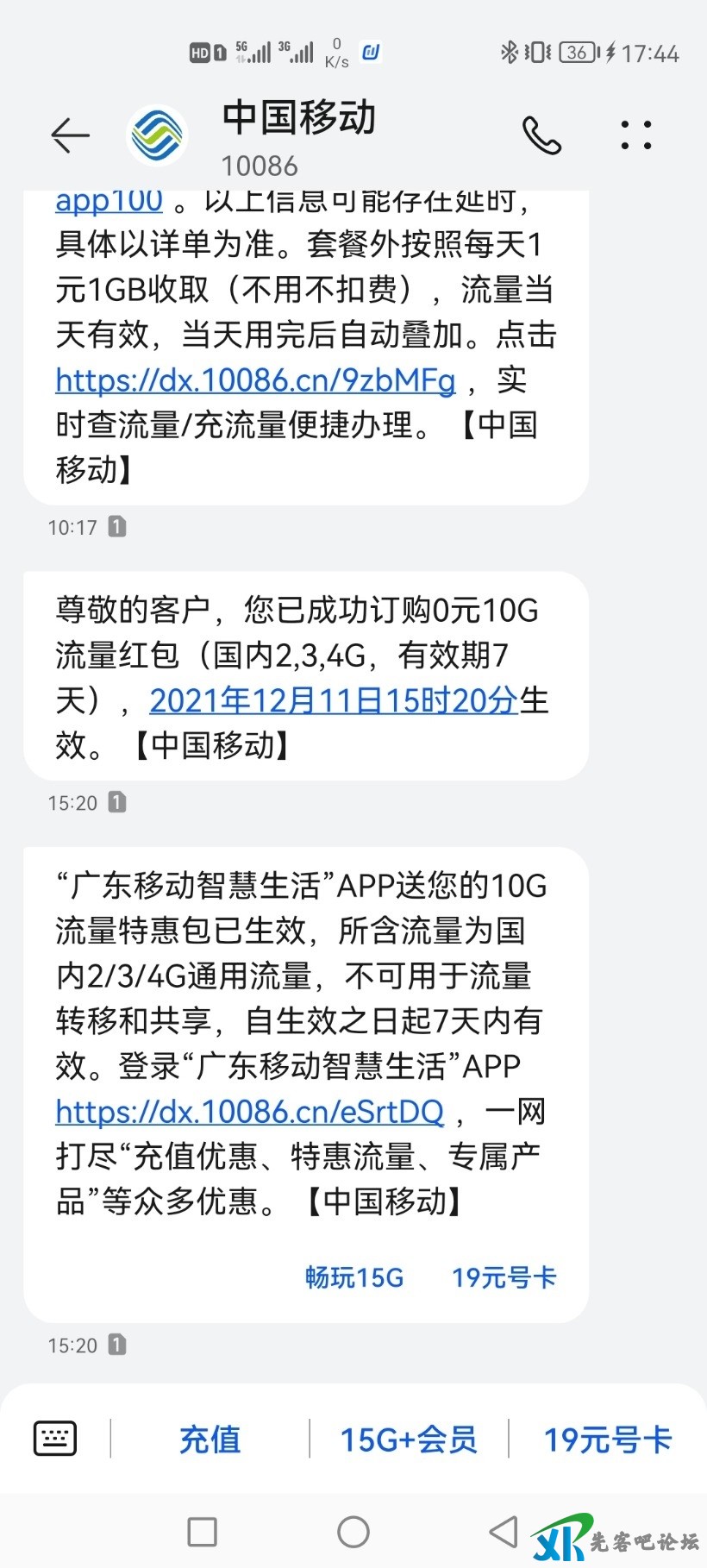Image resolution: width=707 pixels, height=1568 pixels.
Task: Switch to keyboard input
Action: 55,1439
